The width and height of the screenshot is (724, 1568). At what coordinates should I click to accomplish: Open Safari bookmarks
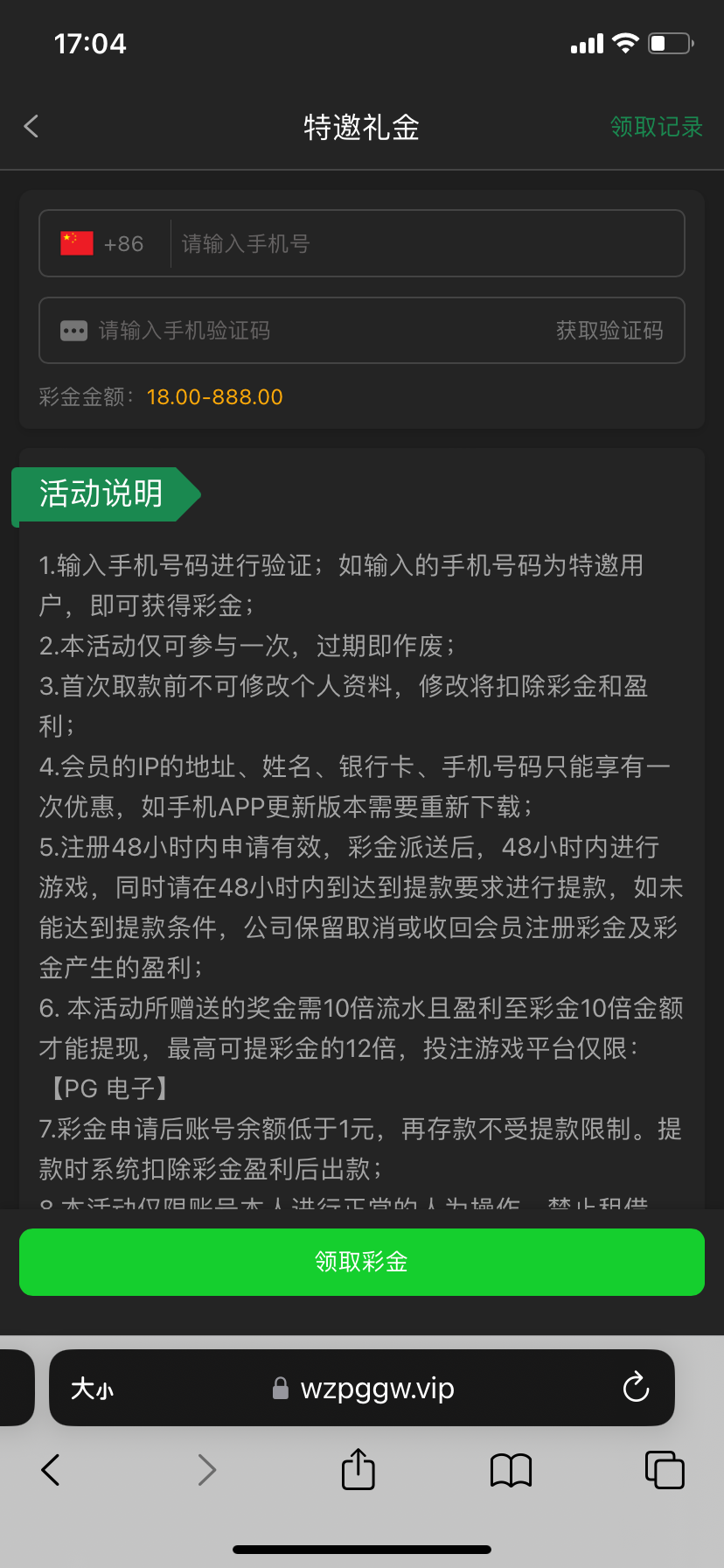pyautogui.click(x=511, y=1470)
